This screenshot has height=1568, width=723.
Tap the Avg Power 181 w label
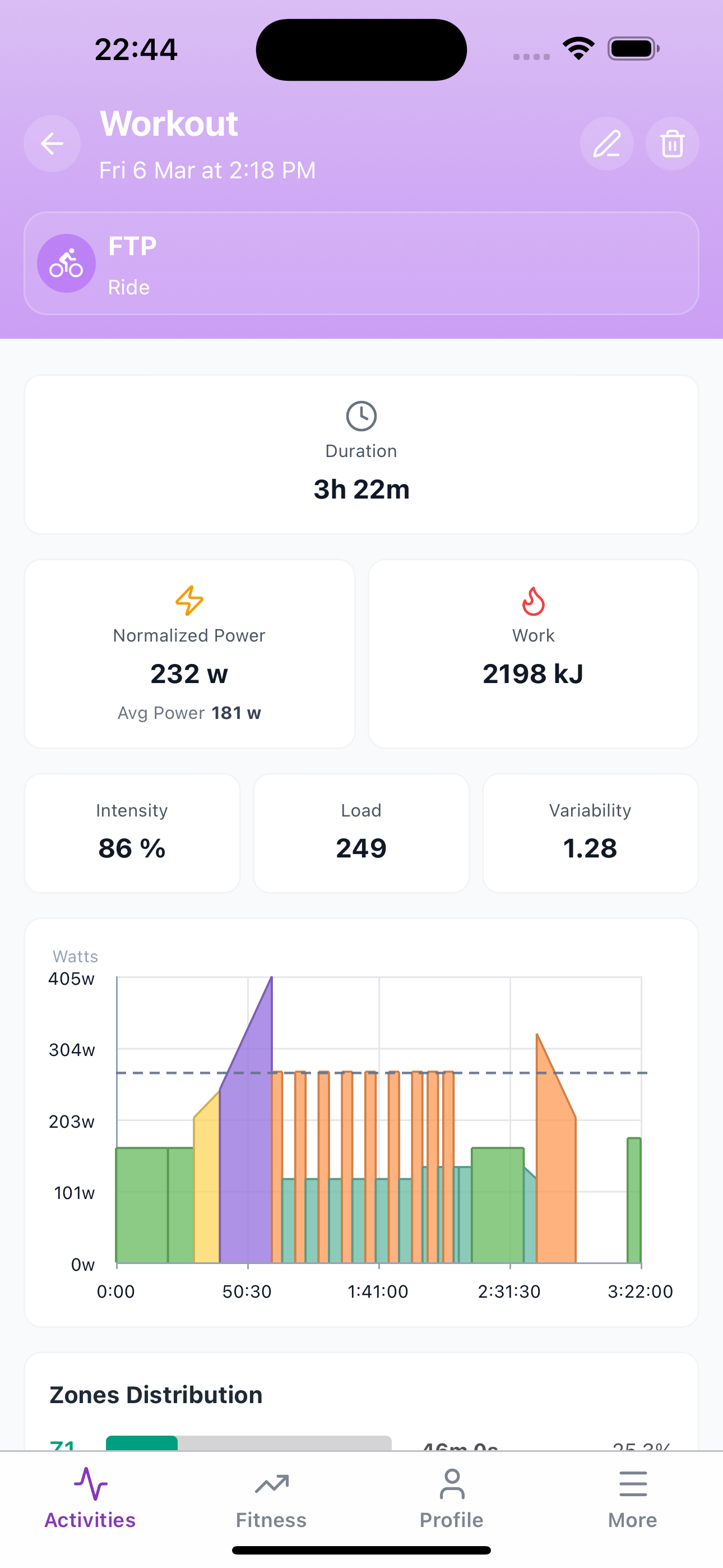(x=189, y=712)
